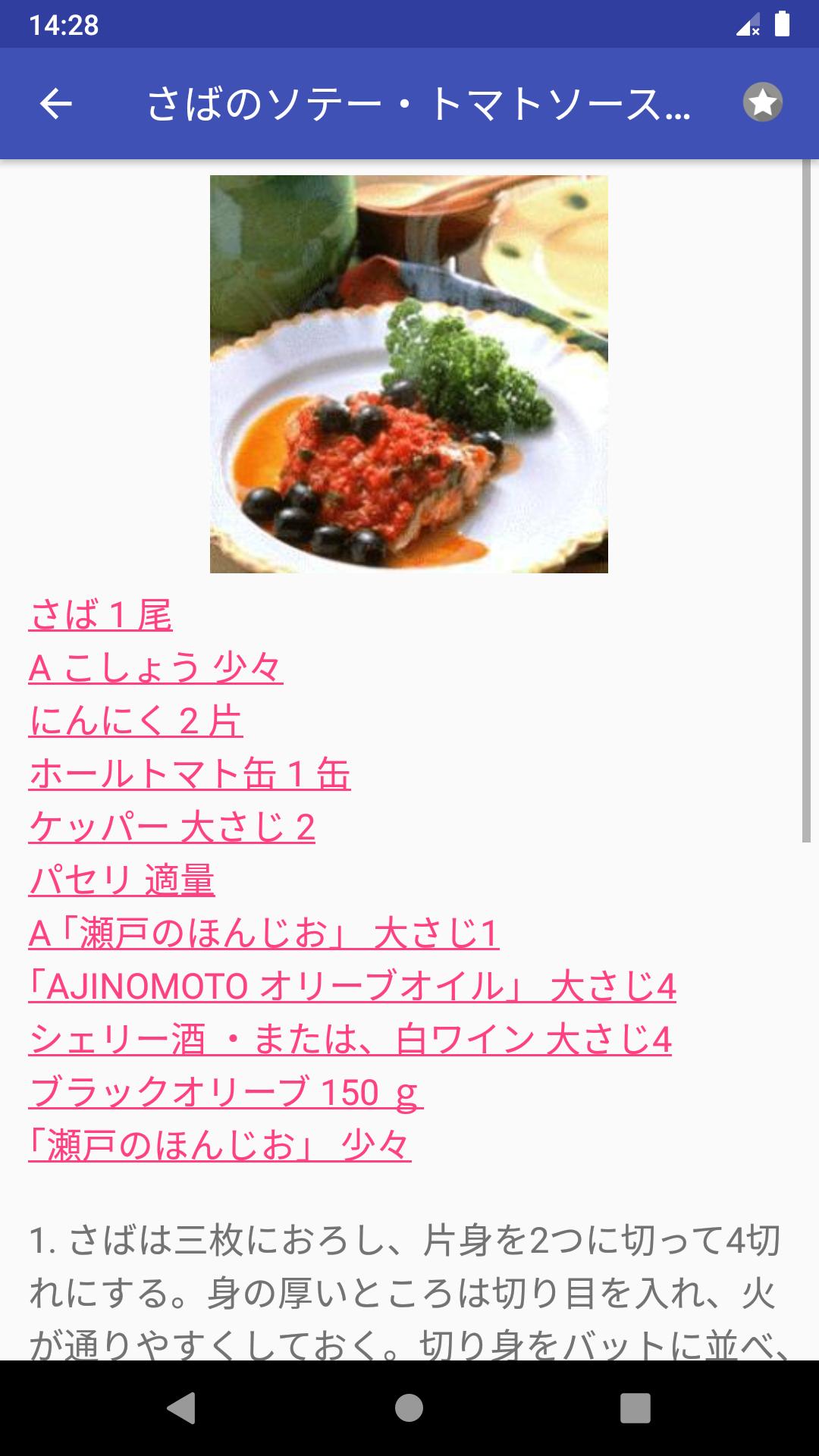This screenshot has height=1456, width=819.
Task: Go back using the toolbar arrow
Action: click(55, 103)
